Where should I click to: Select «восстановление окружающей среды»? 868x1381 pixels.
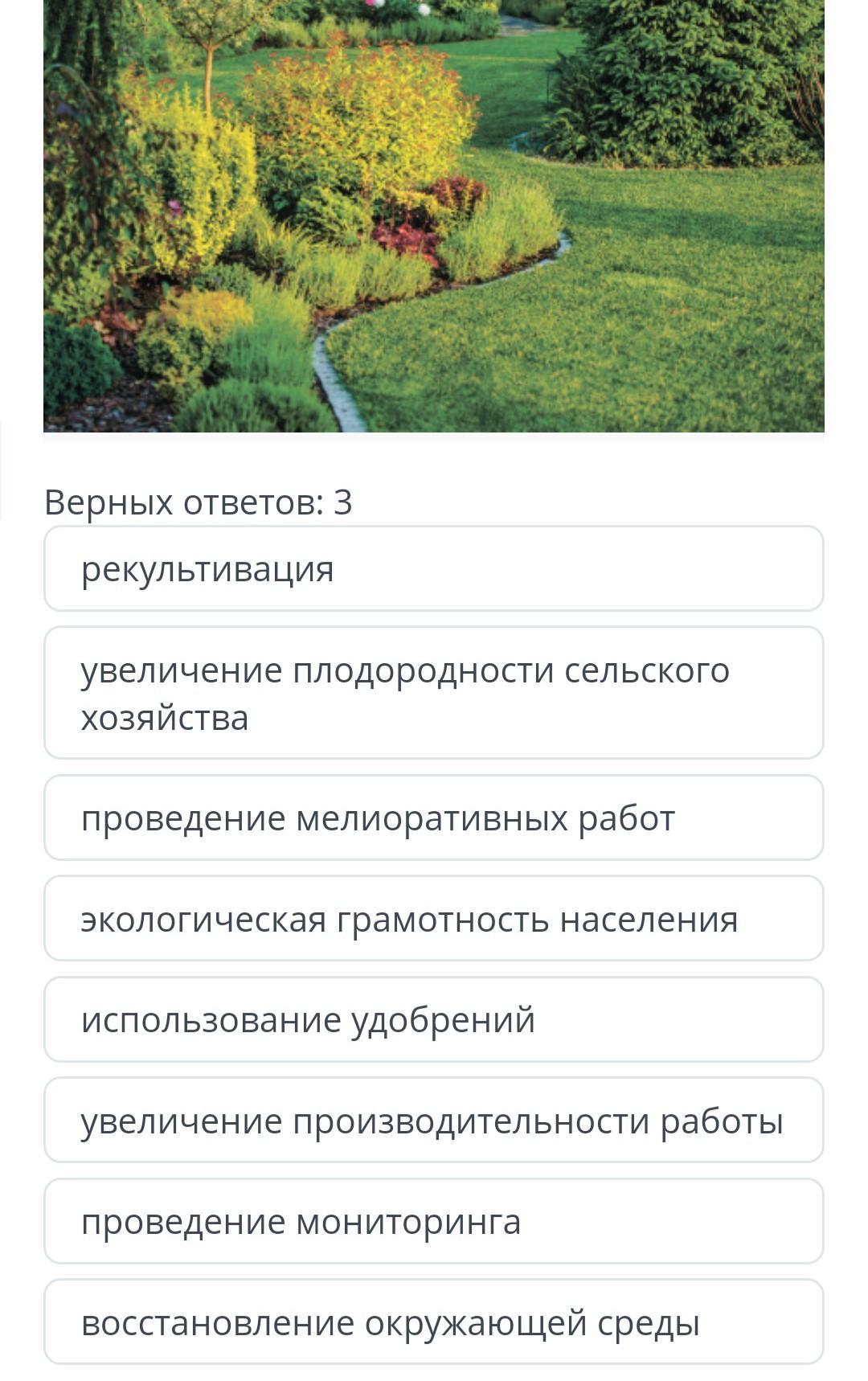point(433,1322)
